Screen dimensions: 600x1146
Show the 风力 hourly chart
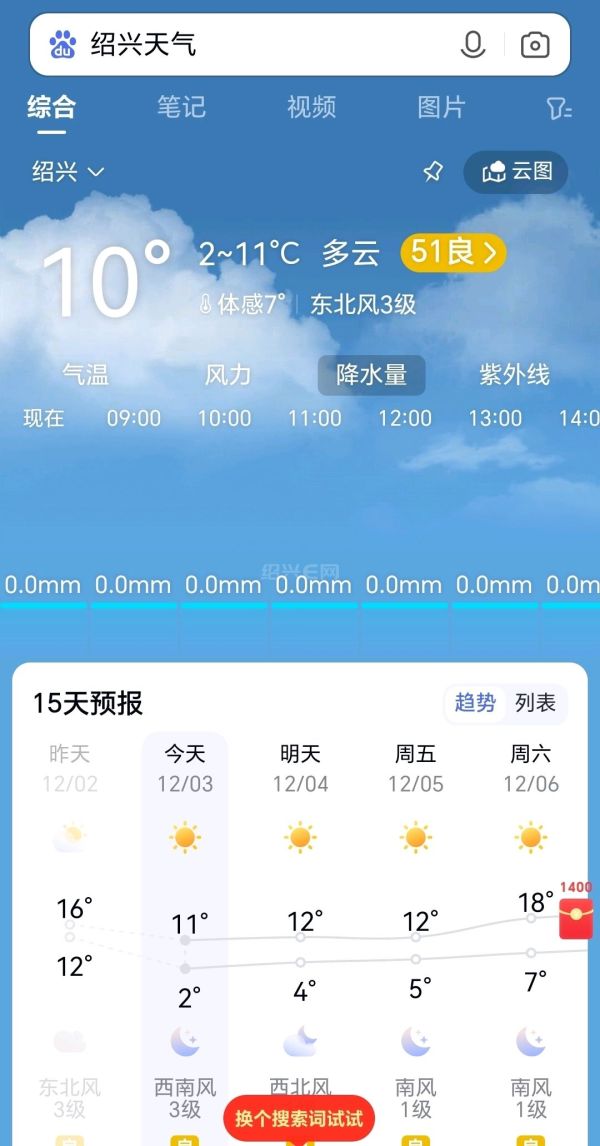[227, 375]
